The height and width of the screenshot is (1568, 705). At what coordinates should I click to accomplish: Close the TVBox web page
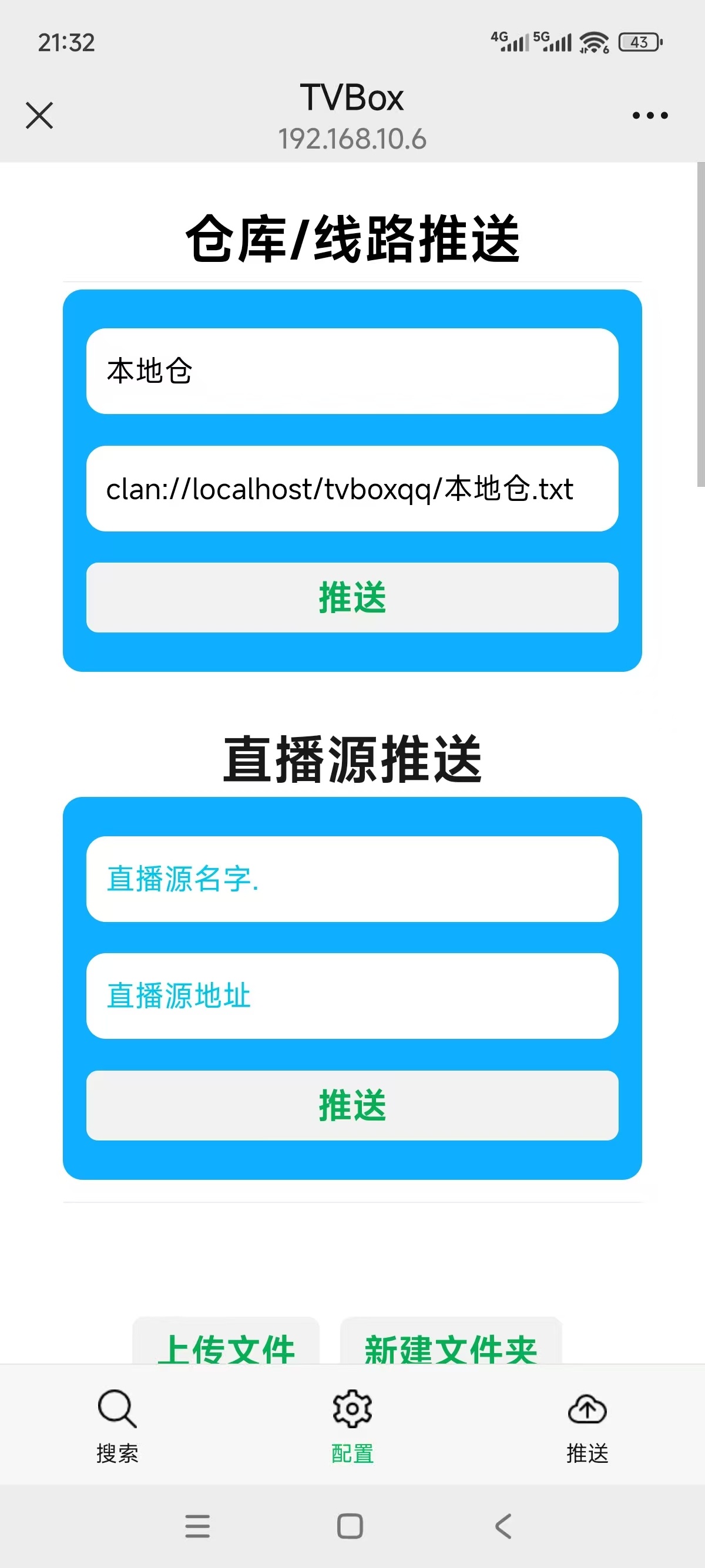(39, 116)
